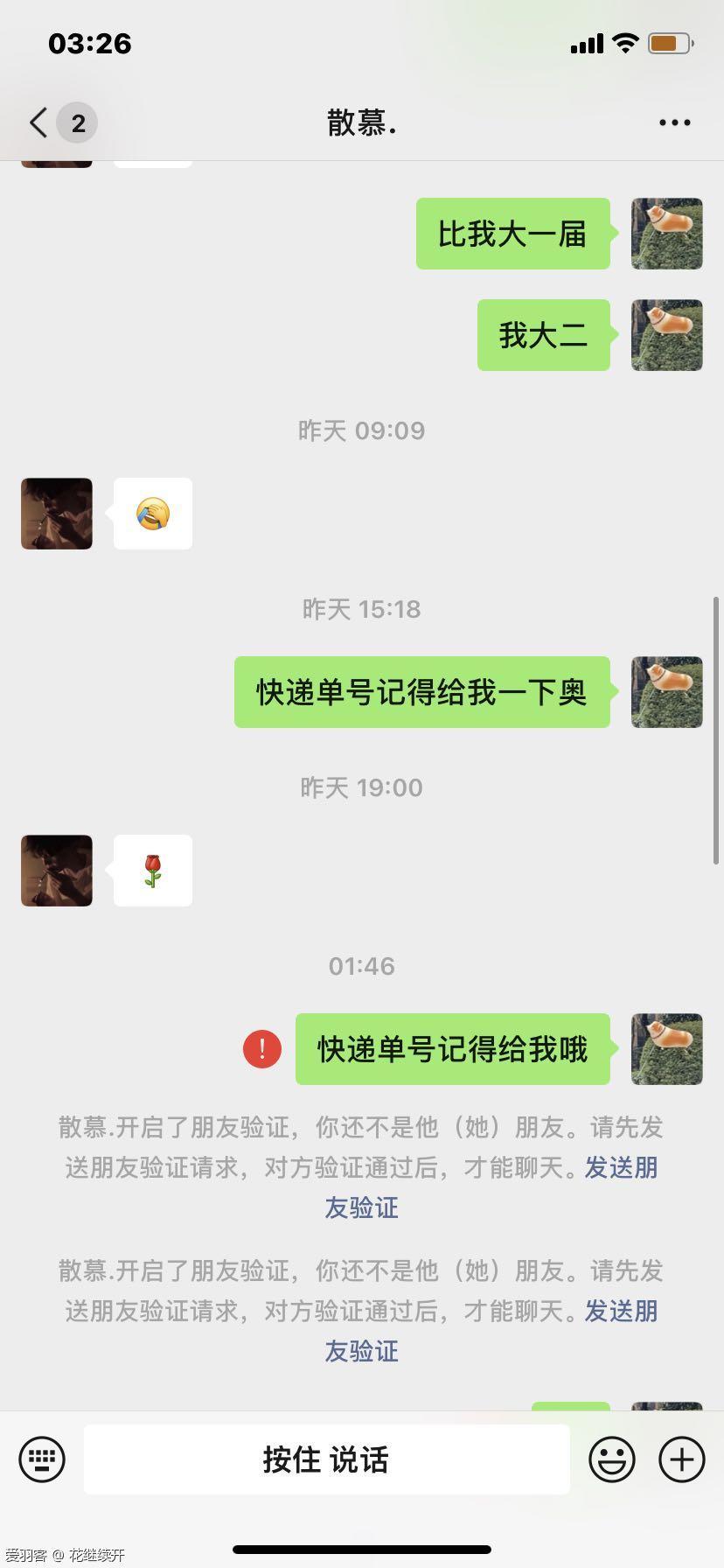Tap the red failed-message resend icon

pyautogui.click(x=262, y=1048)
